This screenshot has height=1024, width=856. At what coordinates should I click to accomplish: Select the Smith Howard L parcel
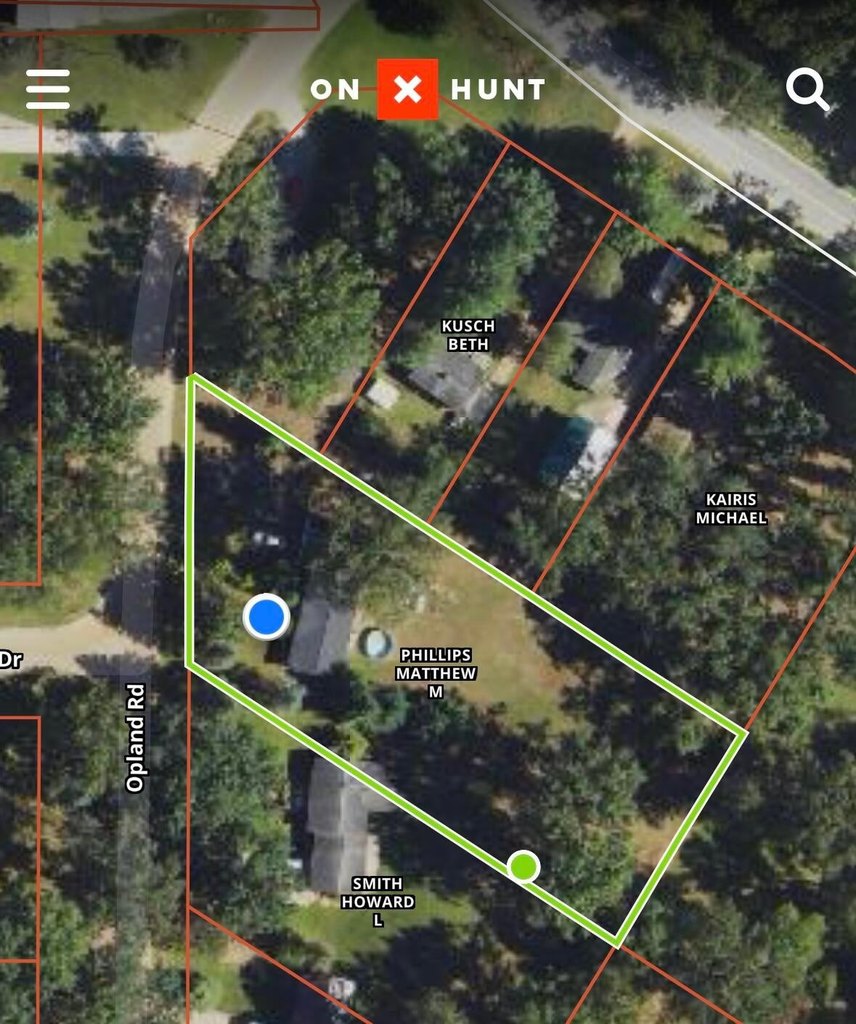[x=377, y=901]
